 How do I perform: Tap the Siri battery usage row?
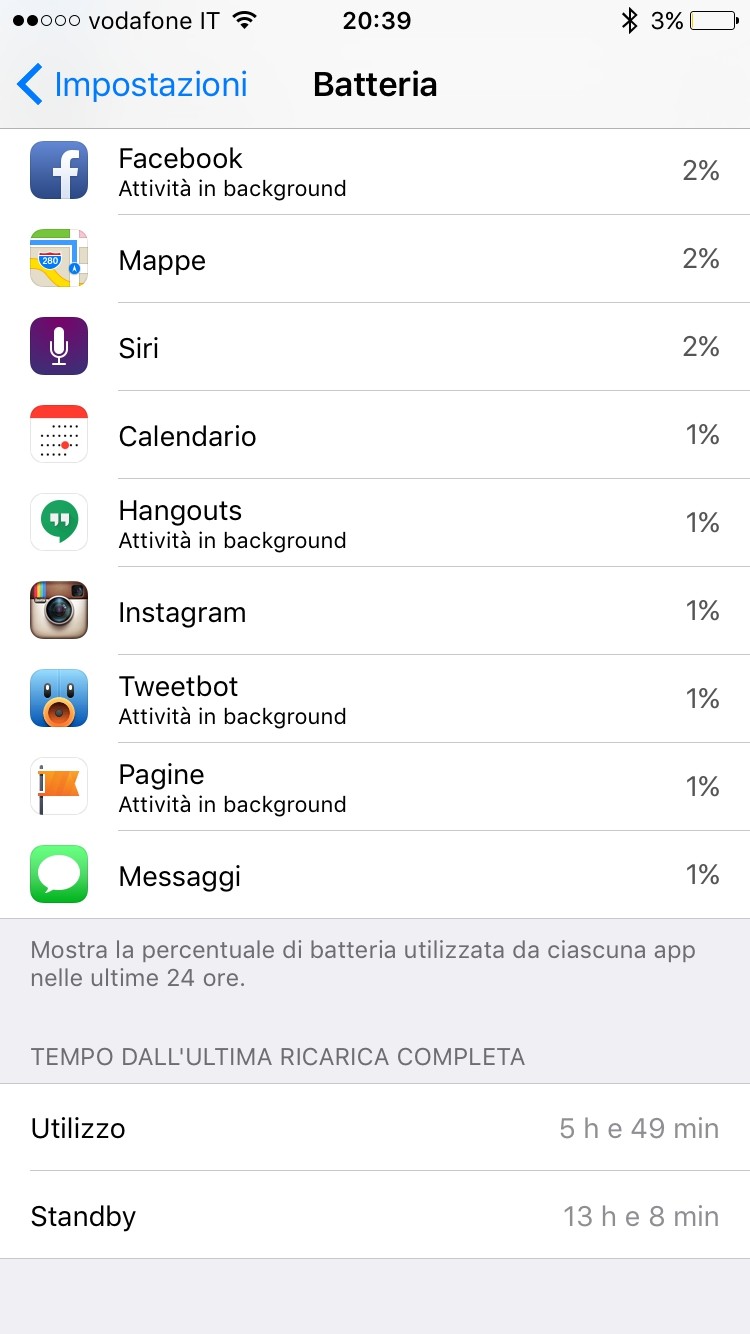pos(375,347)
